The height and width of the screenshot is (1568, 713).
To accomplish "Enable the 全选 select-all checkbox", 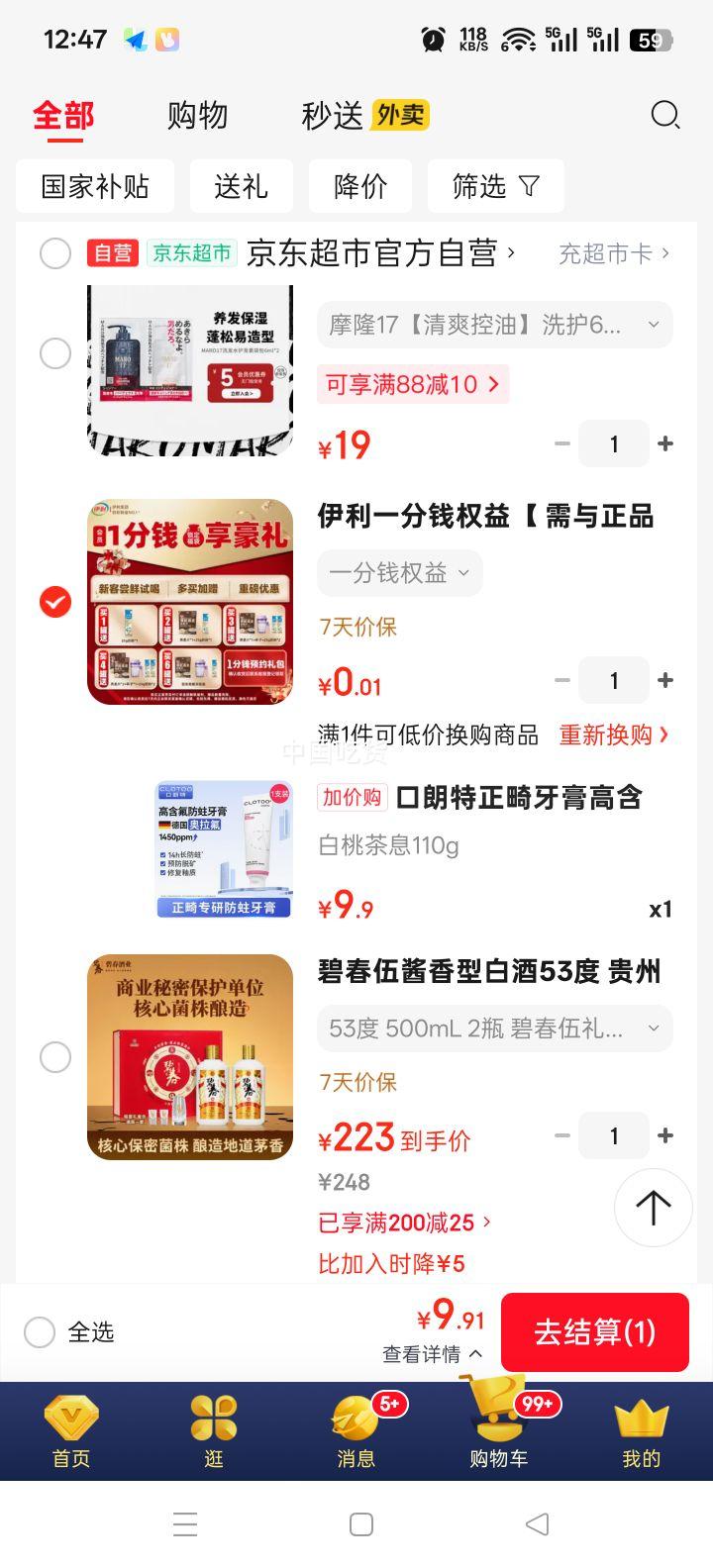I will (40, 1332).
